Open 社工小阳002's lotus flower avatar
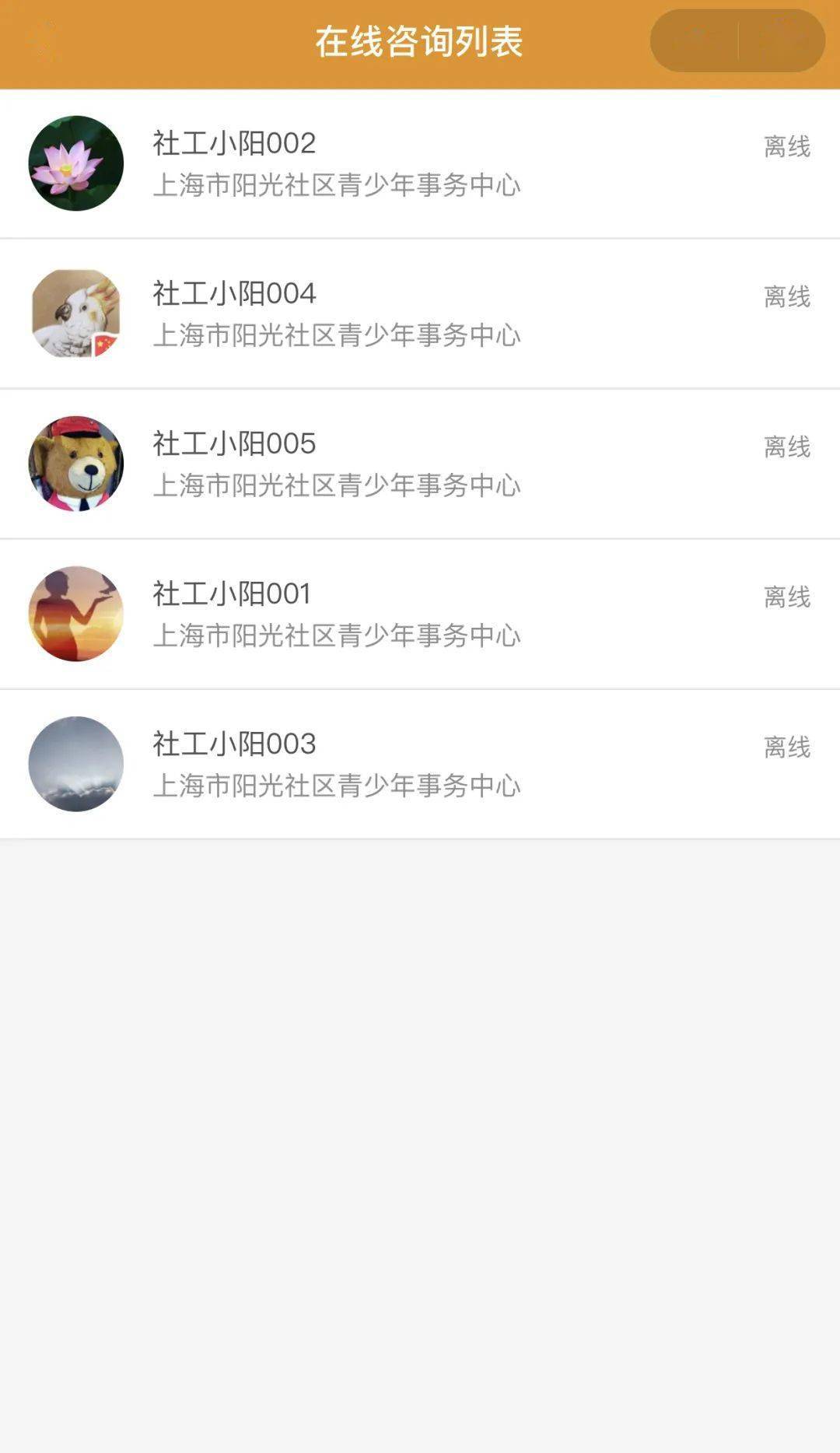Image resolution: width=840 pixels, height=1453 pixels. click(75, 160)
